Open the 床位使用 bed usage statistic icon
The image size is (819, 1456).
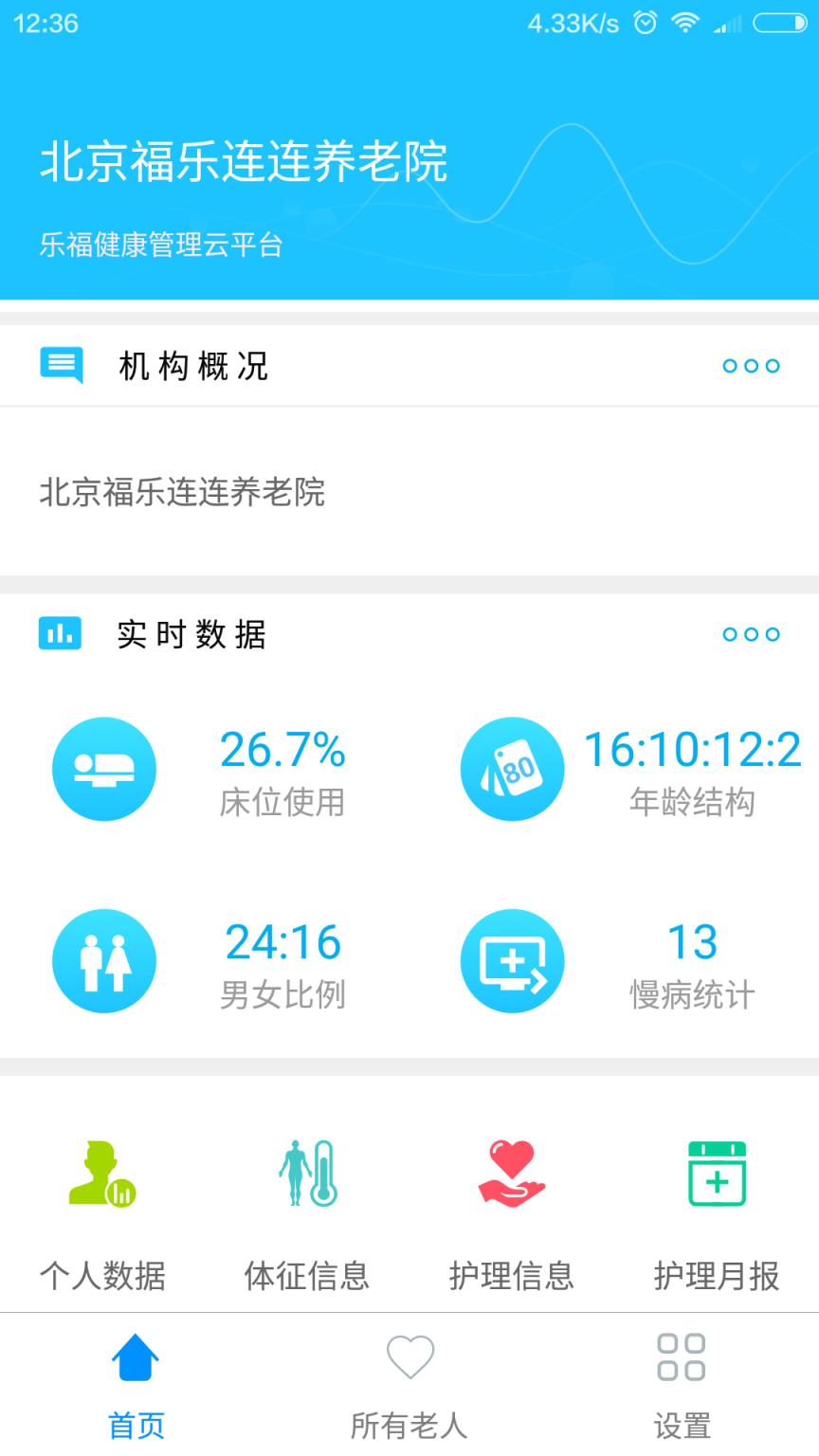pyautogui.click(x=104, y=768)
